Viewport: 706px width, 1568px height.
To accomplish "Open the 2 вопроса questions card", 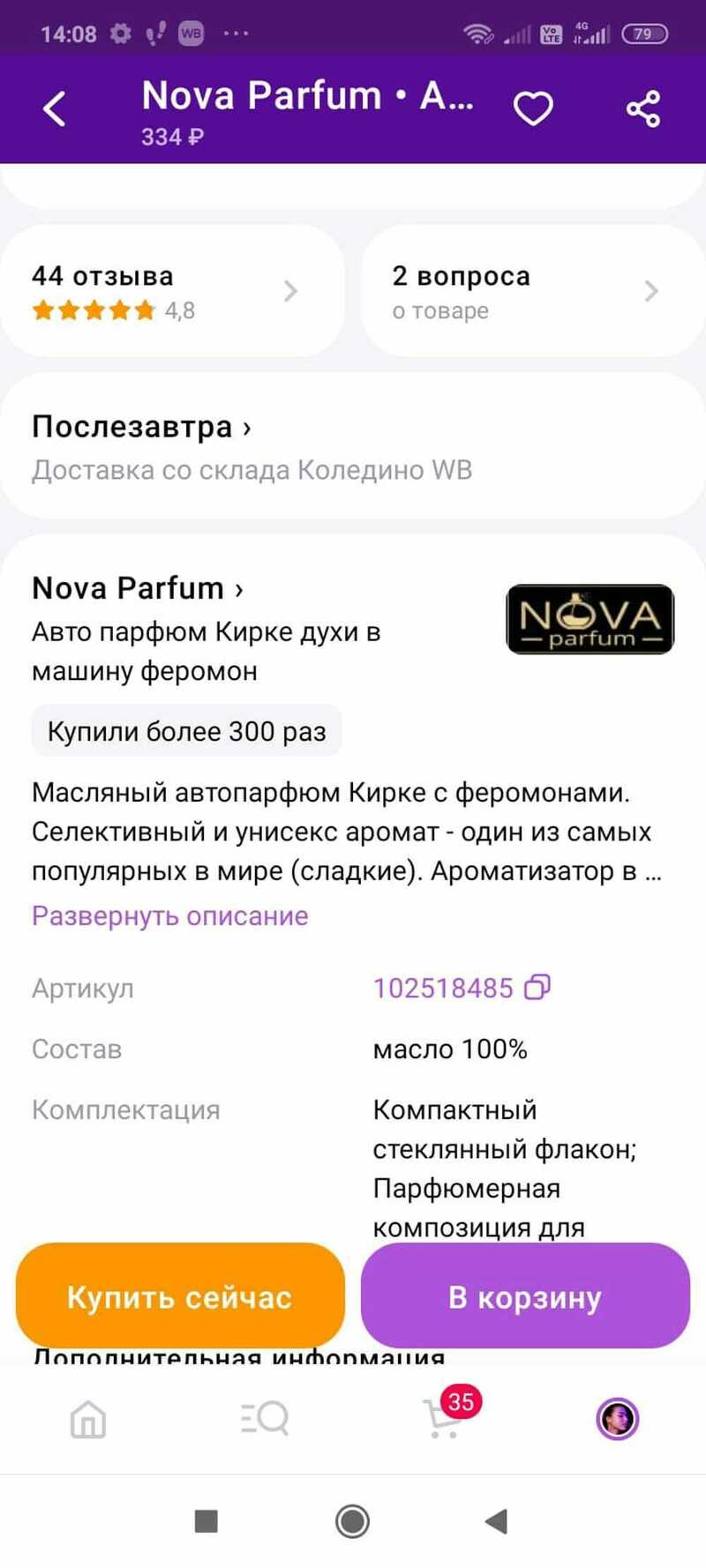I will pyautogui.click(x=531, y=291).
